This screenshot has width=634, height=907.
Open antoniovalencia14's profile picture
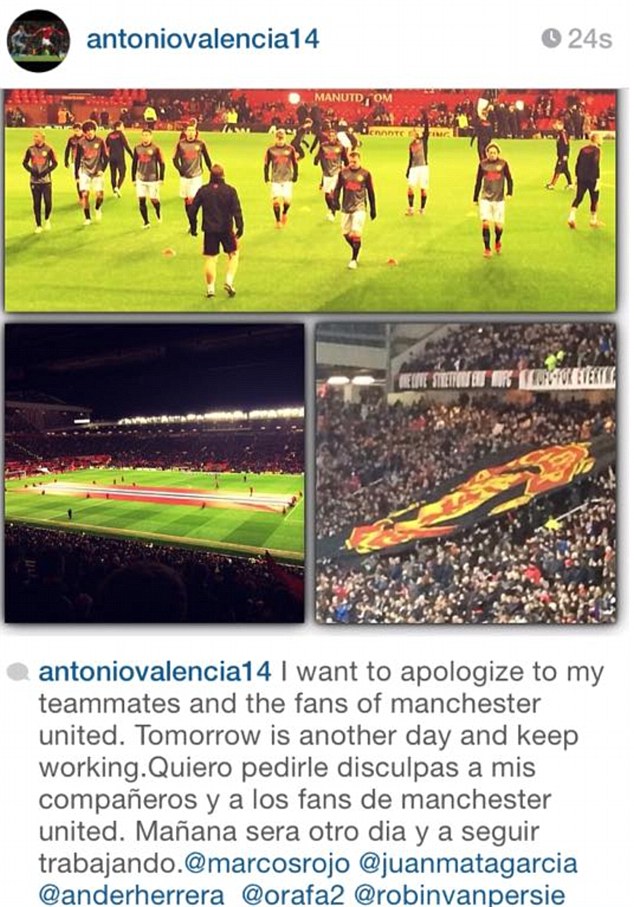[x=38, y=40]
